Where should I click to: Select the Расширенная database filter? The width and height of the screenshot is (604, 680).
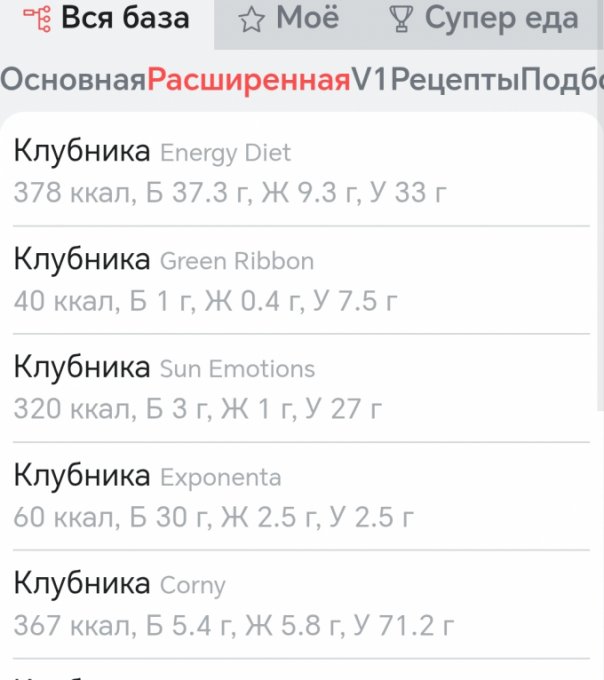click(248, 81)
